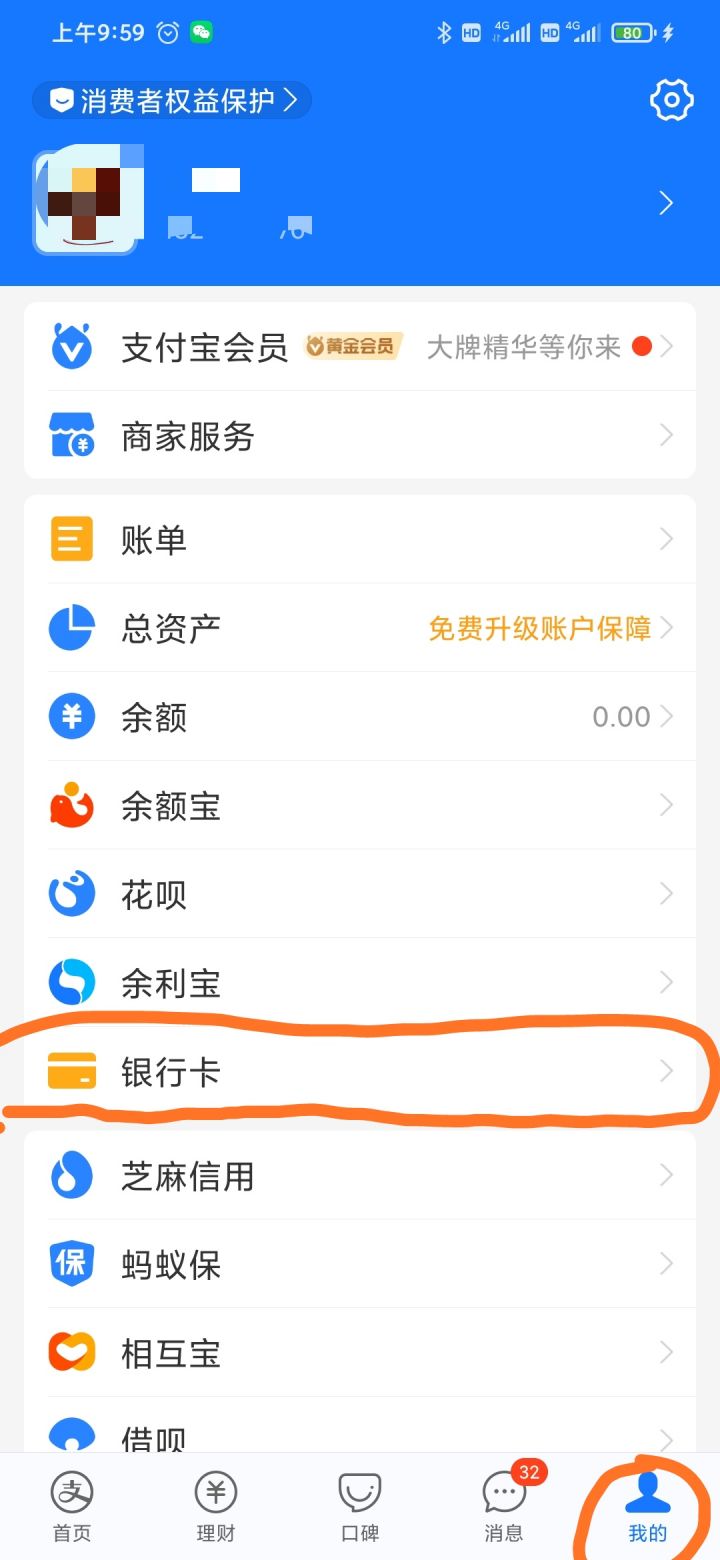
Task: Click the red notification dot on 支付宝会员
Action: (643, 346)
